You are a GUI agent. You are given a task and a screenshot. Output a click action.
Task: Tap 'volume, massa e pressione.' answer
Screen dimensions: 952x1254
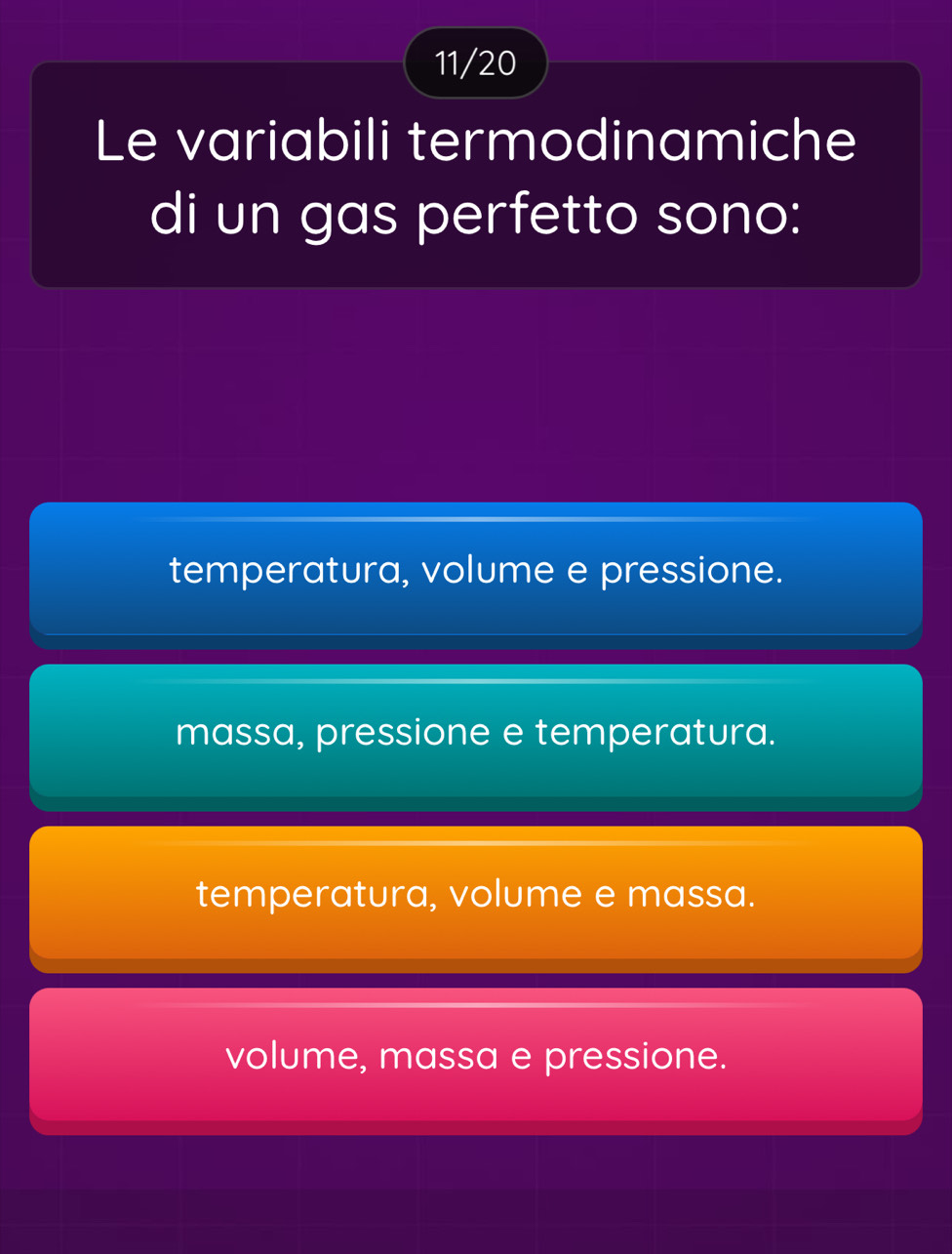point(476,1057)
